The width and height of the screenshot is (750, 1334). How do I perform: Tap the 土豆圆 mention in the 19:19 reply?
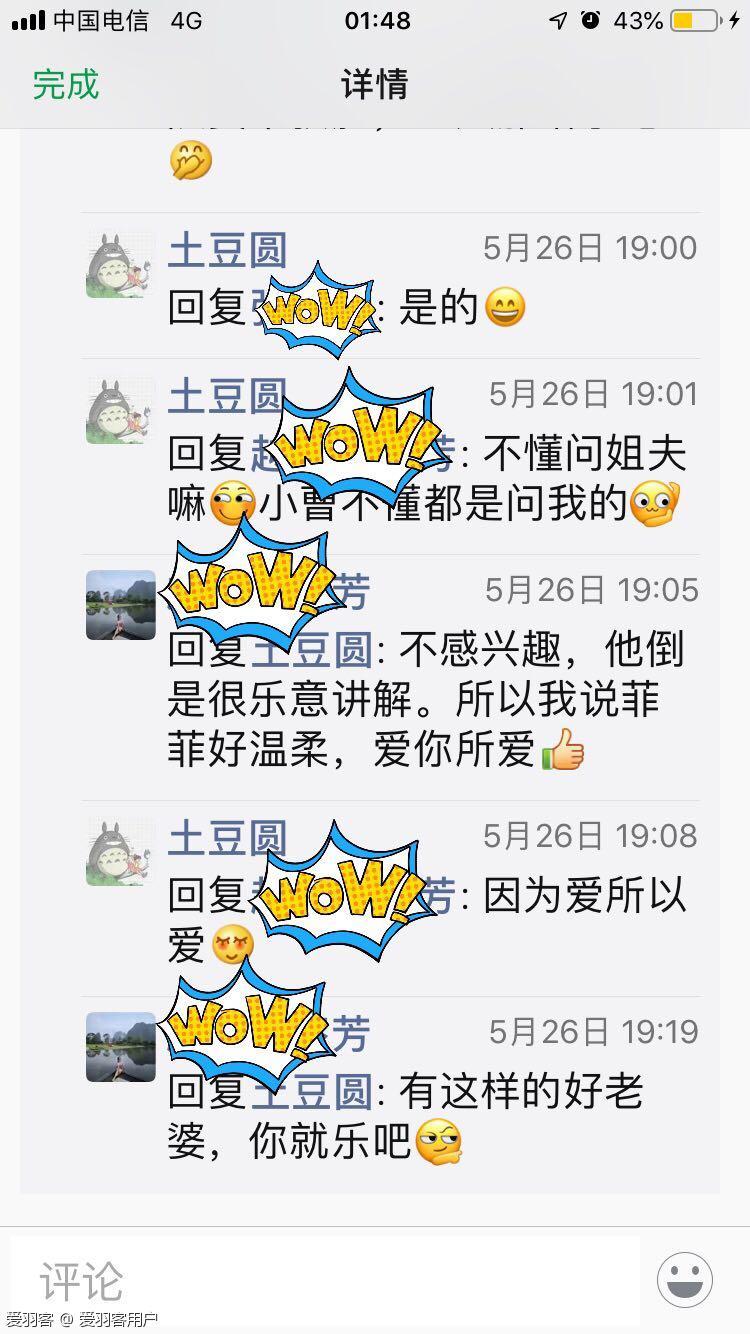[x=320, y=1091]
